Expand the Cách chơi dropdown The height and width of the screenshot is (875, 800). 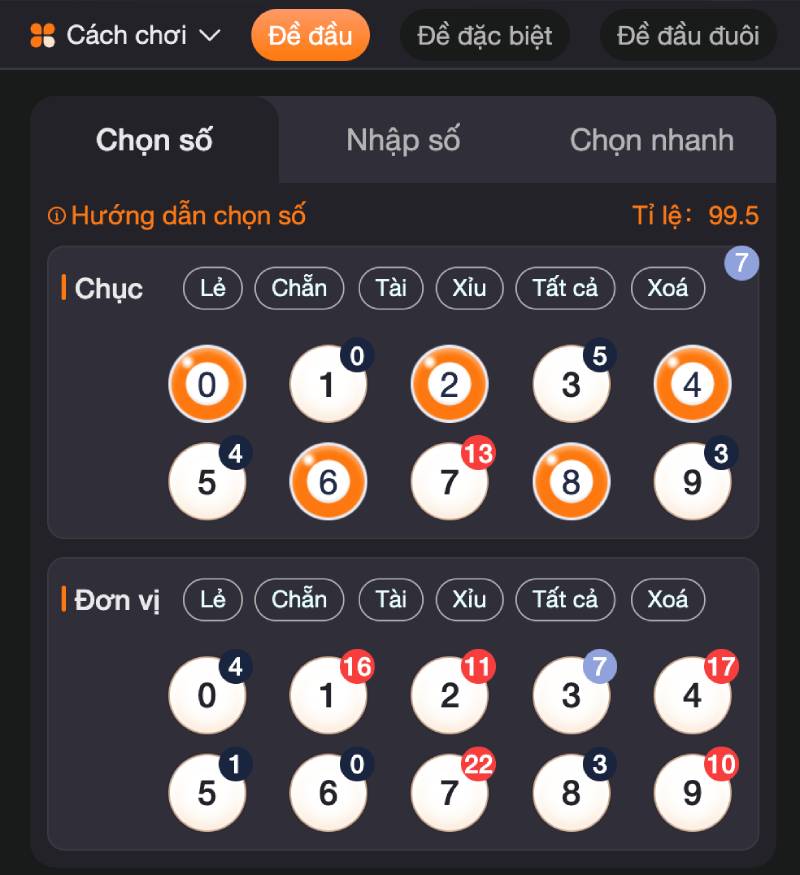pyautogui.click(x=125, y=36)
